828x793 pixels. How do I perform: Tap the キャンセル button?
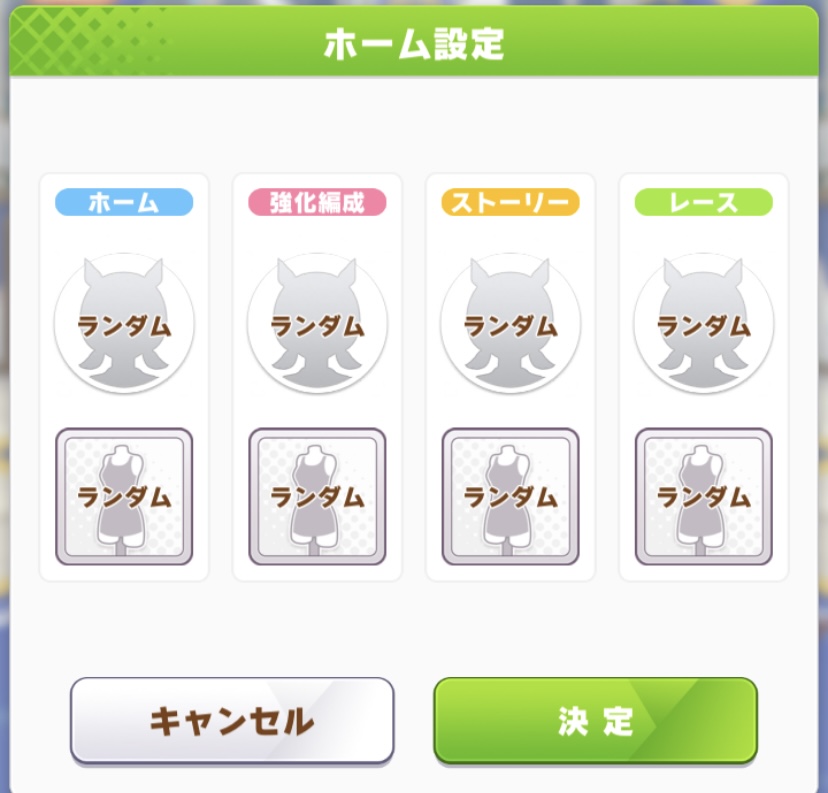(x=232, y=720)
